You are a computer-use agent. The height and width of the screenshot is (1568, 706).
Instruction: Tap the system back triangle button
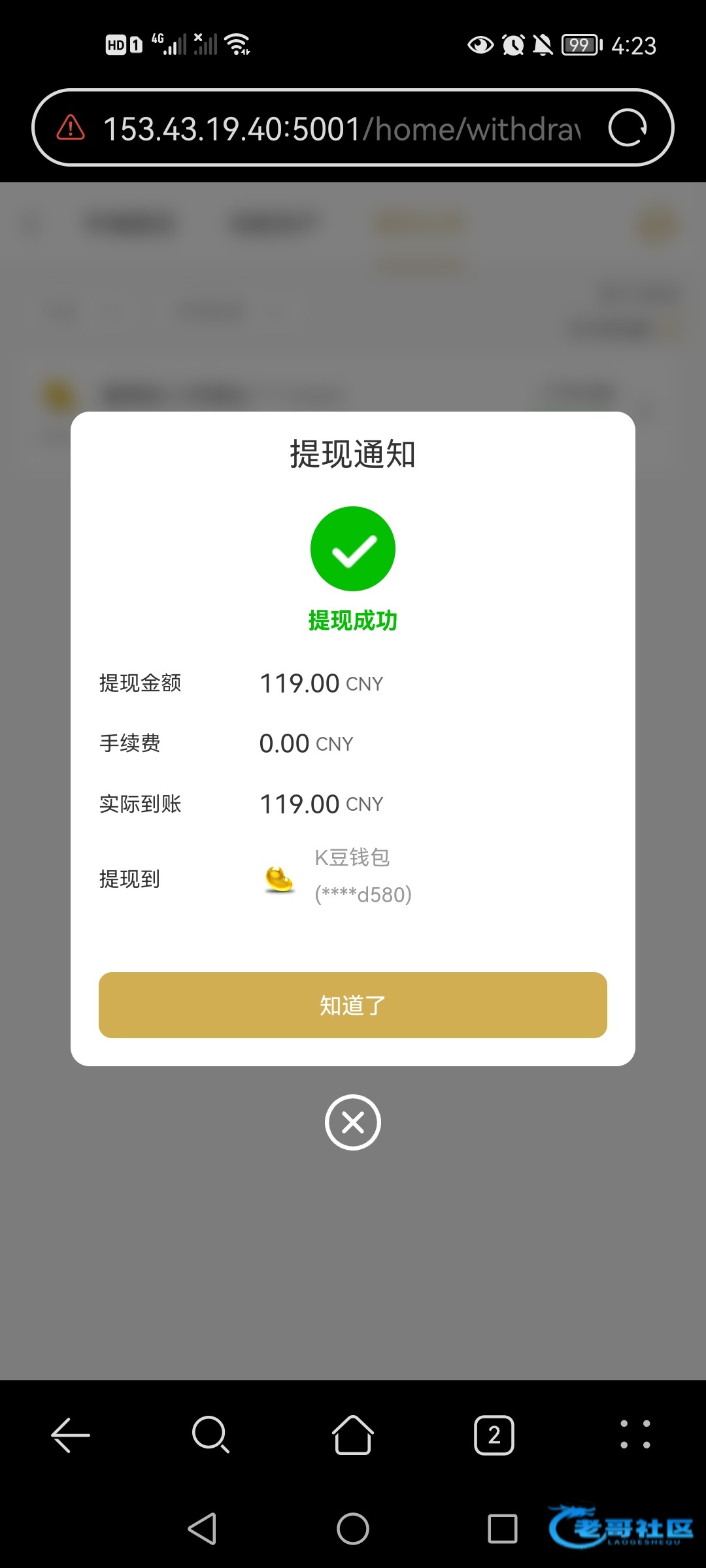coord(202,1529)
